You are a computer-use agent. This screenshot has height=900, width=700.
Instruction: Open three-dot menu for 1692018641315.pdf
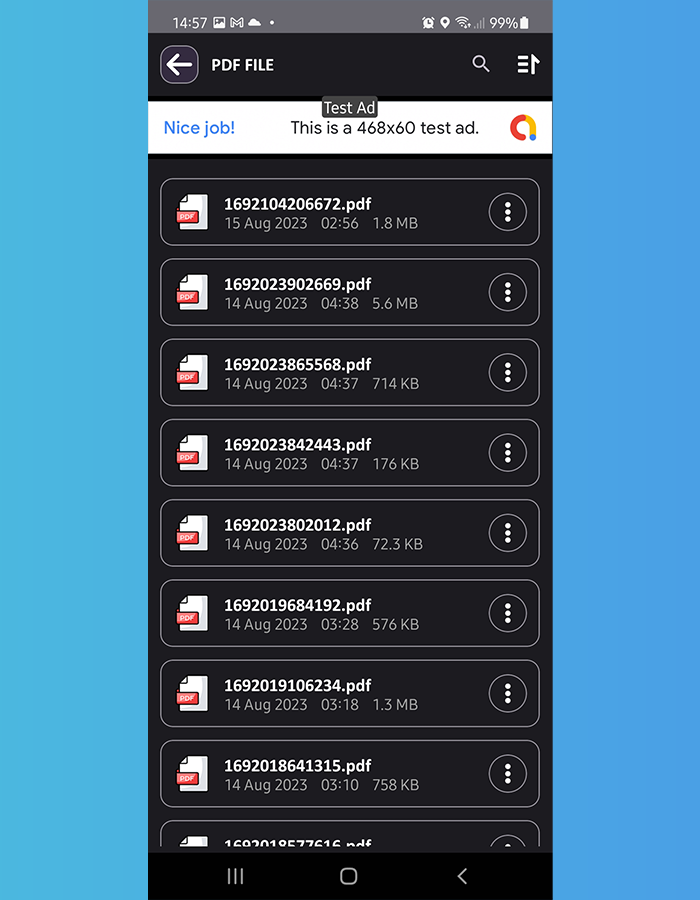pyautogui.click(x=508, y=774)
